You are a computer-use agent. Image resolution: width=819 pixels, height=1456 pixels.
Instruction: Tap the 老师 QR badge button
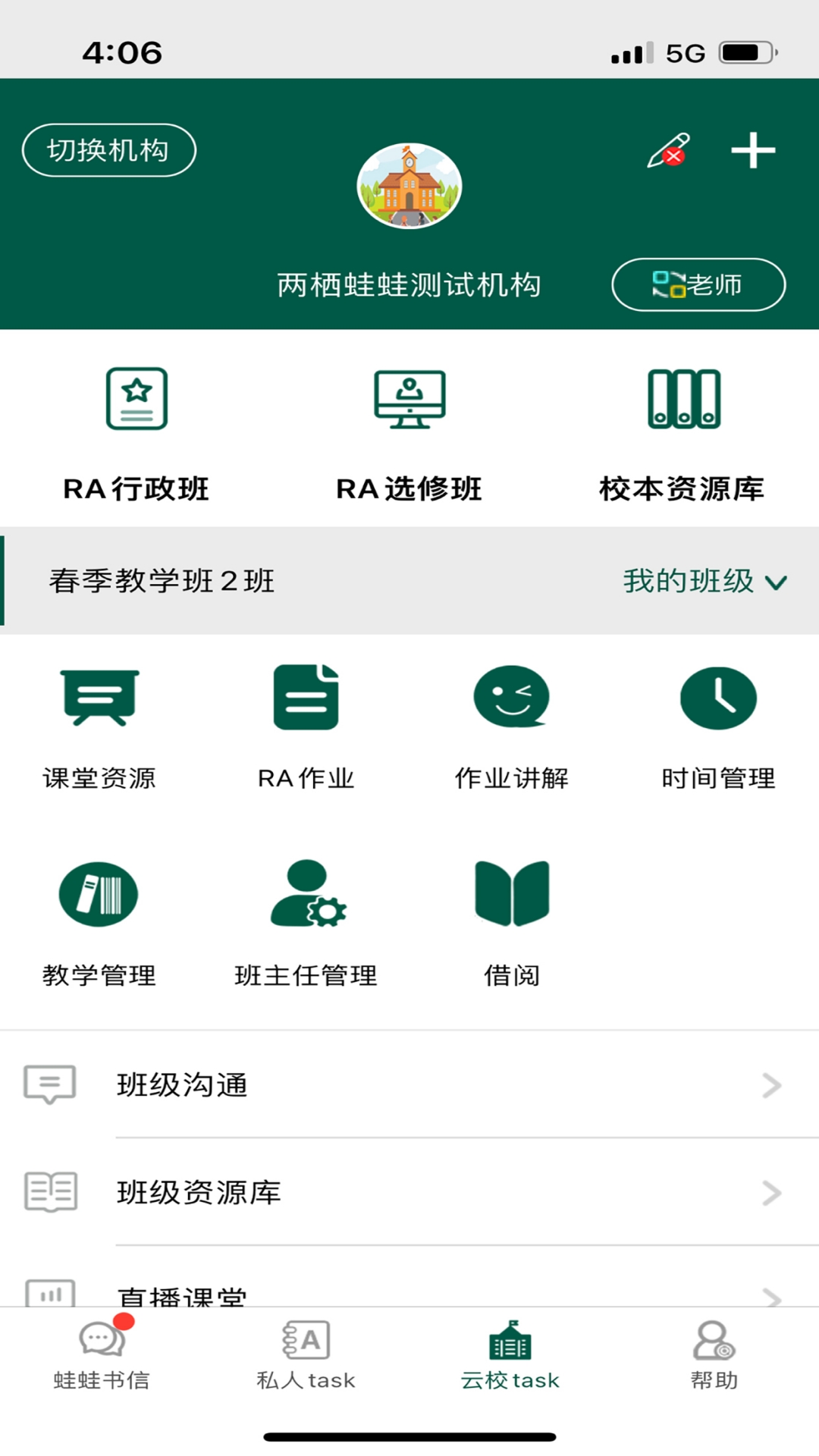tap(698, 285)
